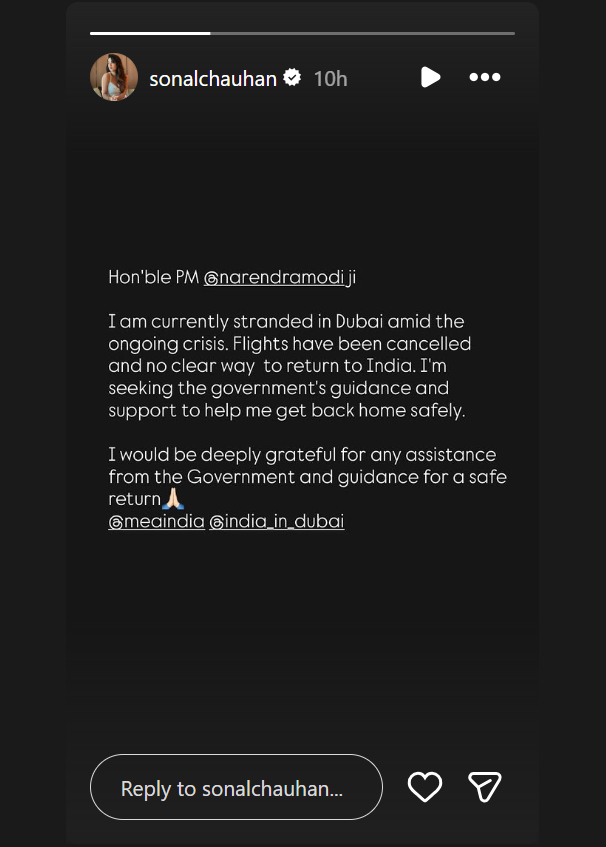The image size is (606, 847).
Task: Share this story via paper plane icon
Action: [x=485, y=787]
